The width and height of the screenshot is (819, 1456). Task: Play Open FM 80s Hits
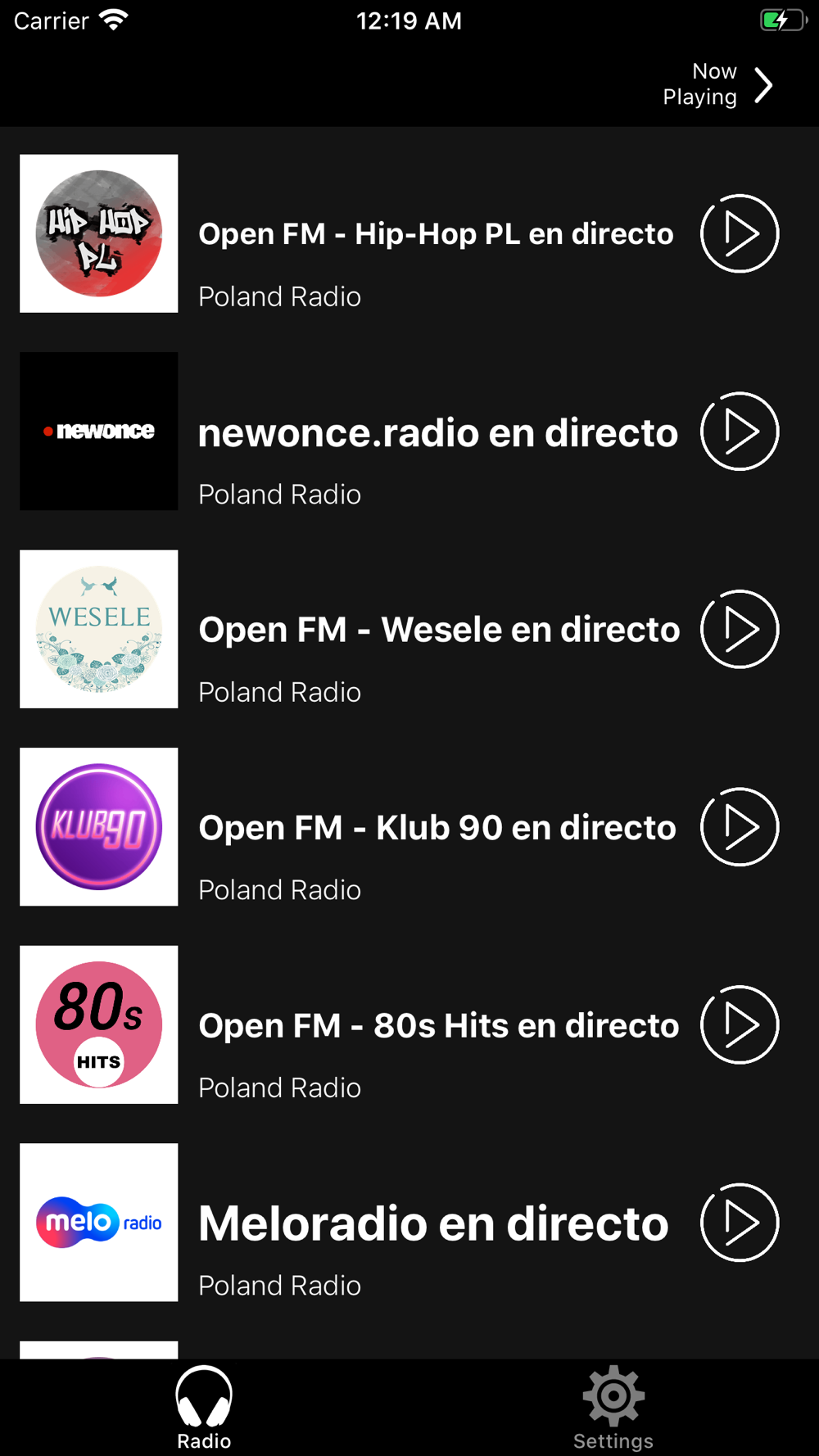click(740, 1024)
